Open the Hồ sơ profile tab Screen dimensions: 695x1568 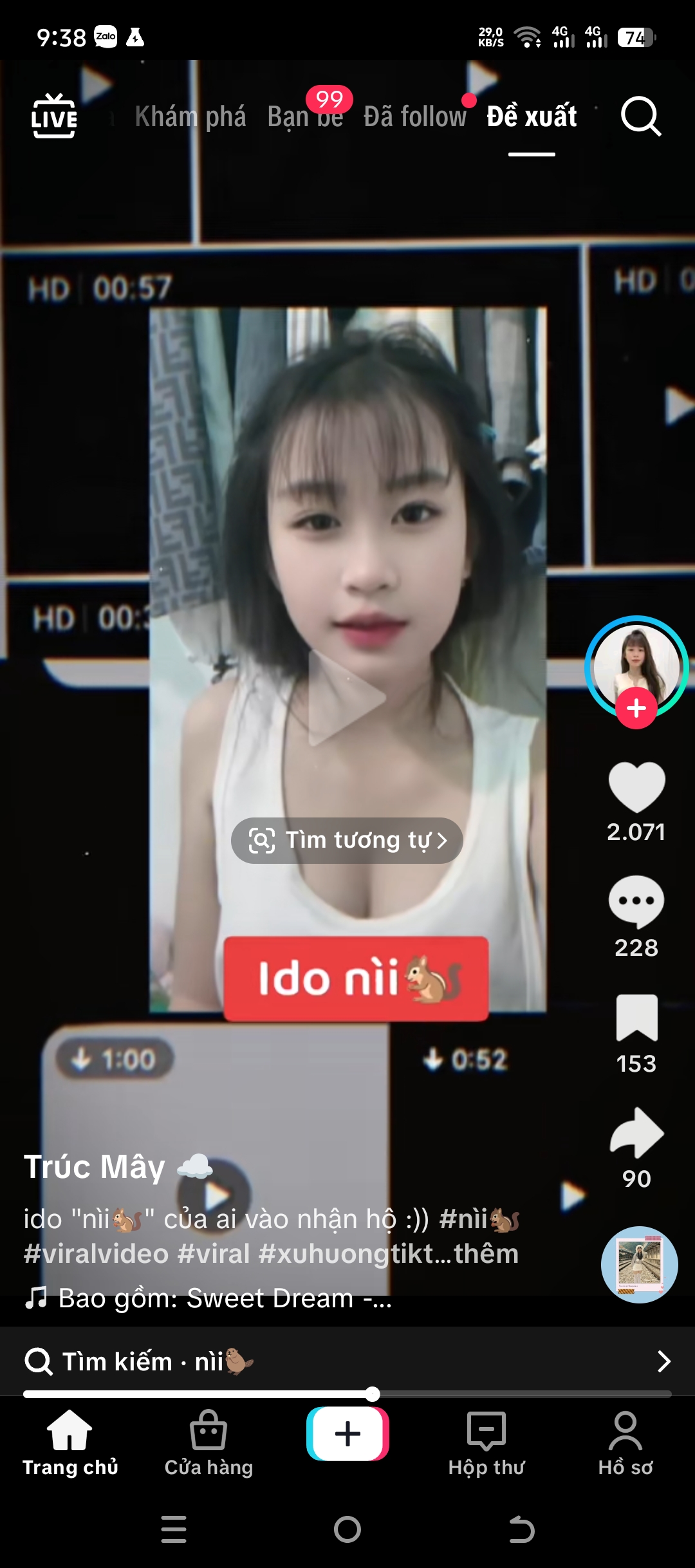[x=625, y=1442]
